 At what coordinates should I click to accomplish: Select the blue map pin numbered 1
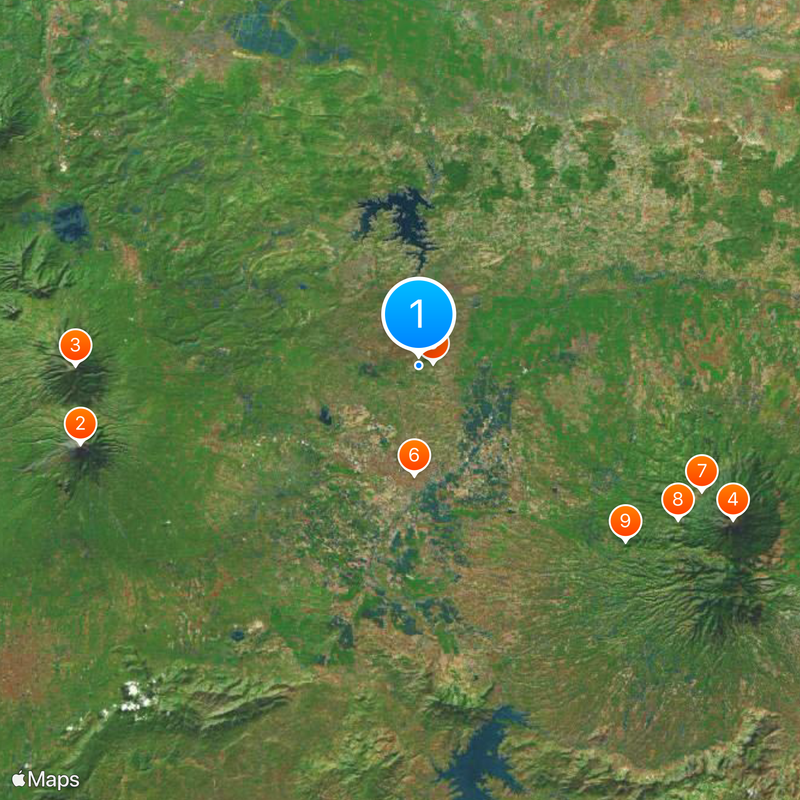(x=418, y=315)
